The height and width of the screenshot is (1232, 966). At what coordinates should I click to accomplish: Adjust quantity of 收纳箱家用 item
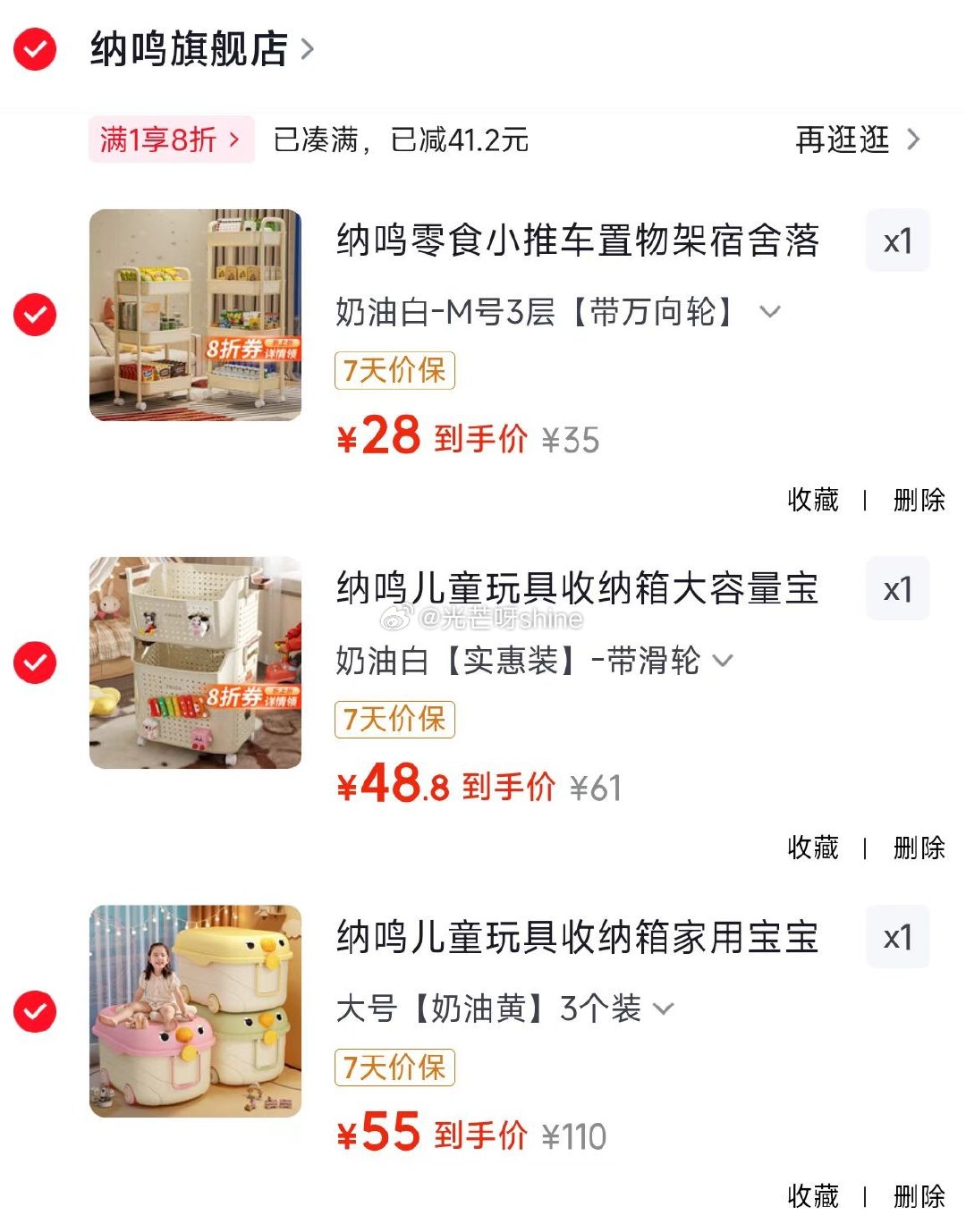[897, 937]
